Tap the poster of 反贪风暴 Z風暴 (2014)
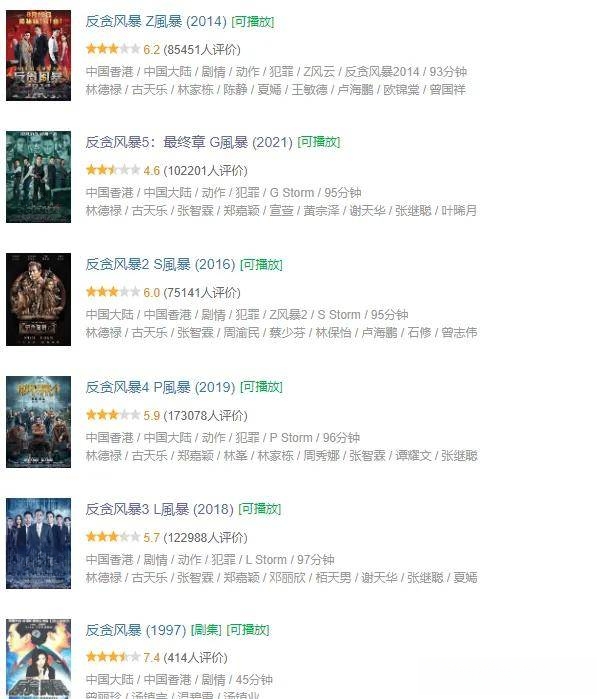 pos(38,55)
